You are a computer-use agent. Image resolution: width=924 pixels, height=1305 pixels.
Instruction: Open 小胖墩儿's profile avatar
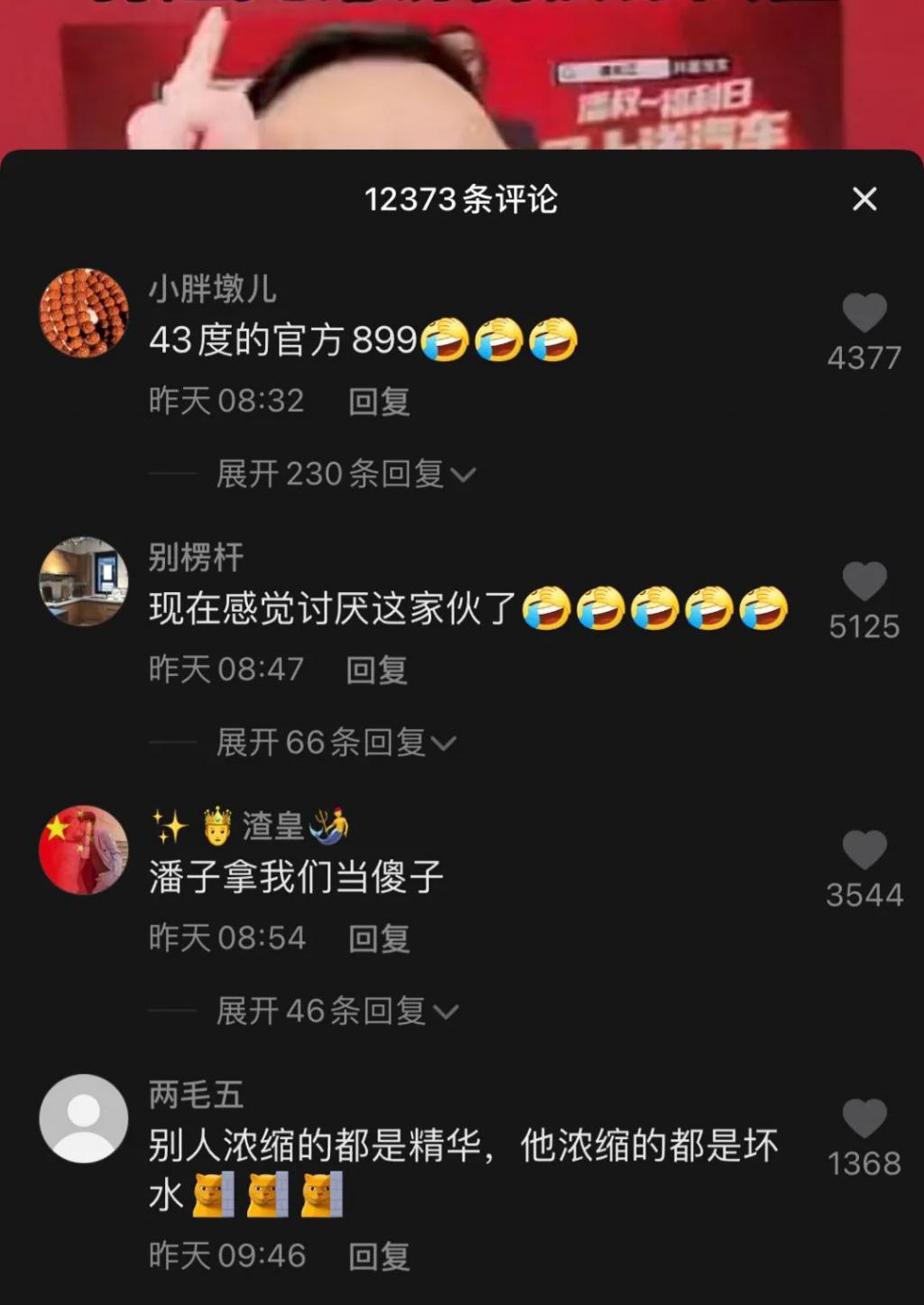coord(84,312)
